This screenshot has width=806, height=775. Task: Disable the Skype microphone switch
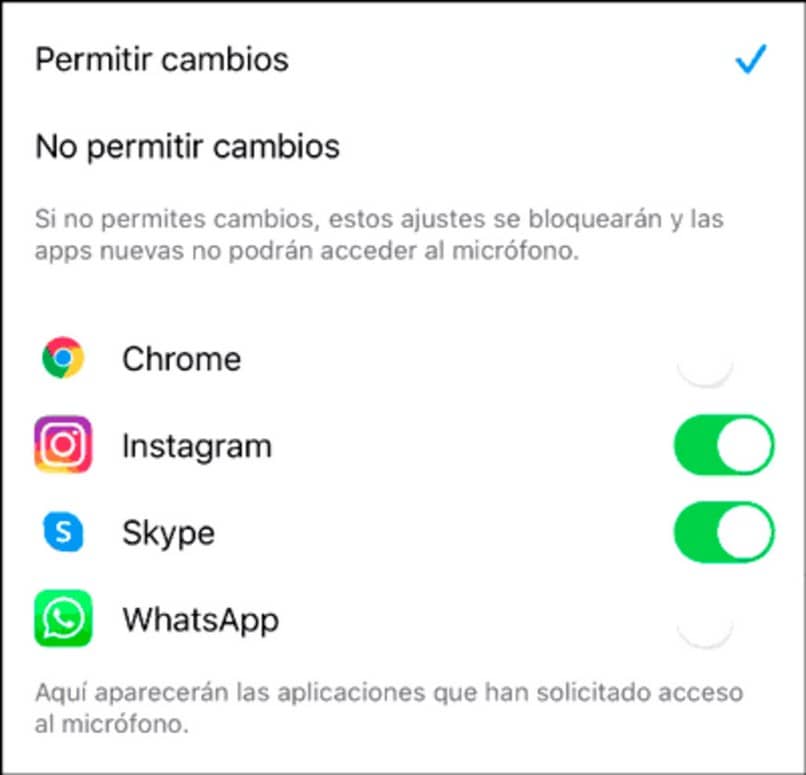click(724, 533)
